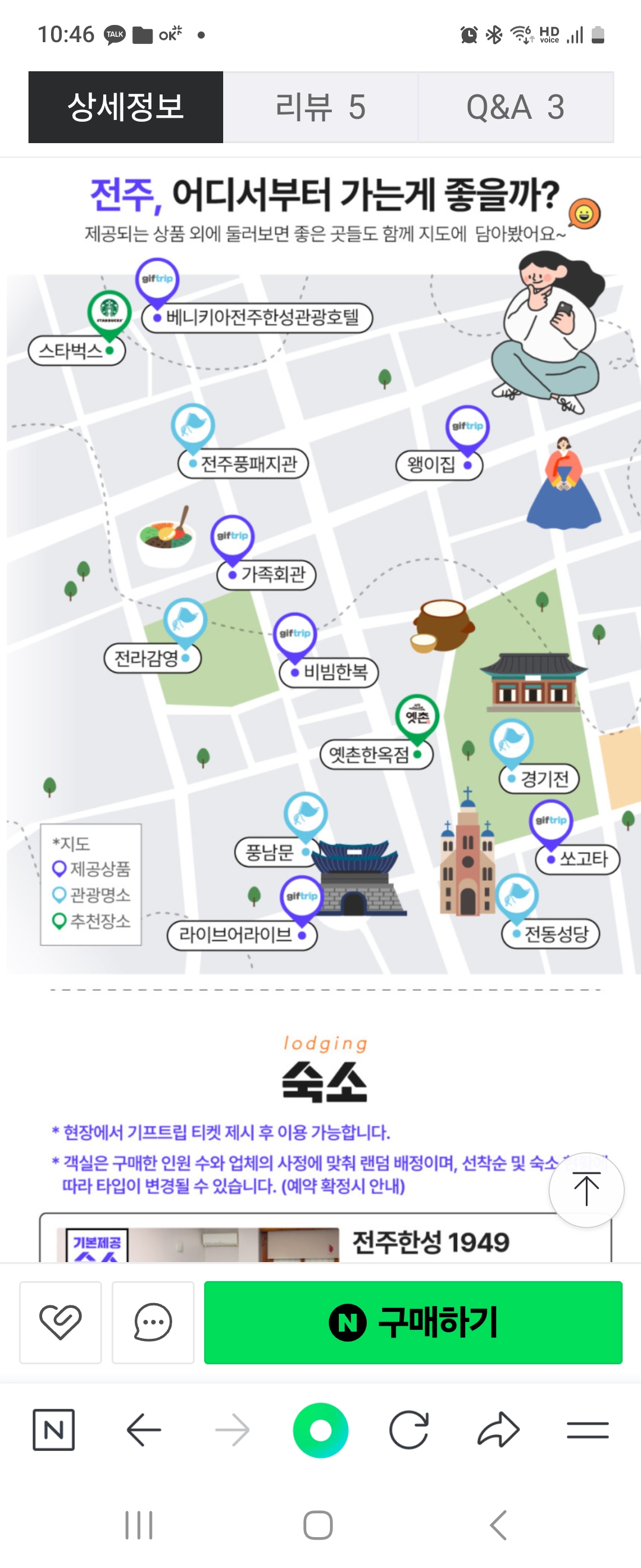641x1568 pixels.
Task: Share this page with the arrow icon
Action: (498, 1429)
